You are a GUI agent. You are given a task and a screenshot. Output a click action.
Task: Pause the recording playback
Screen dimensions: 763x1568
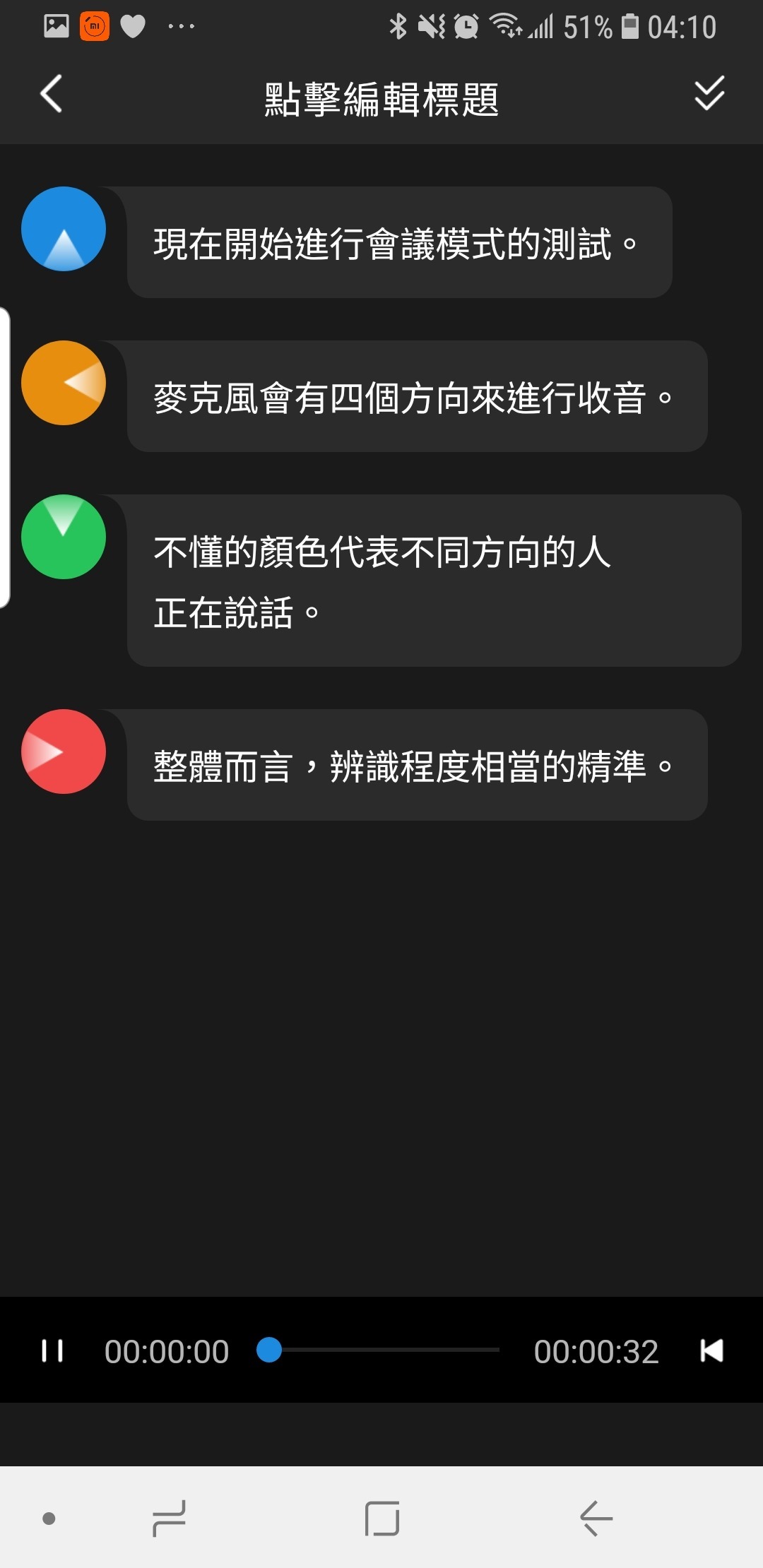52,1350
